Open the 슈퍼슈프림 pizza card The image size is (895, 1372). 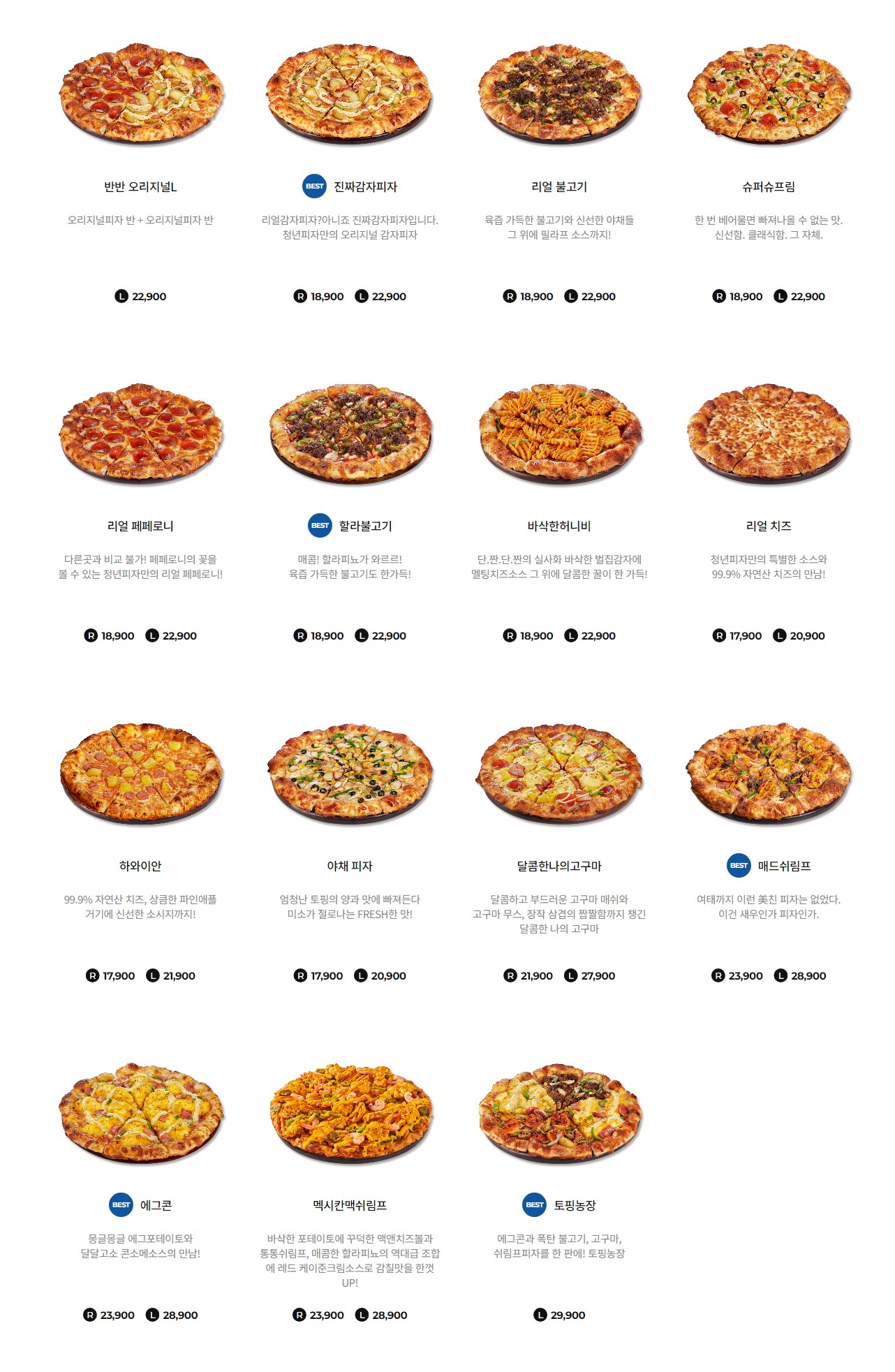click(x=769, y=94)
